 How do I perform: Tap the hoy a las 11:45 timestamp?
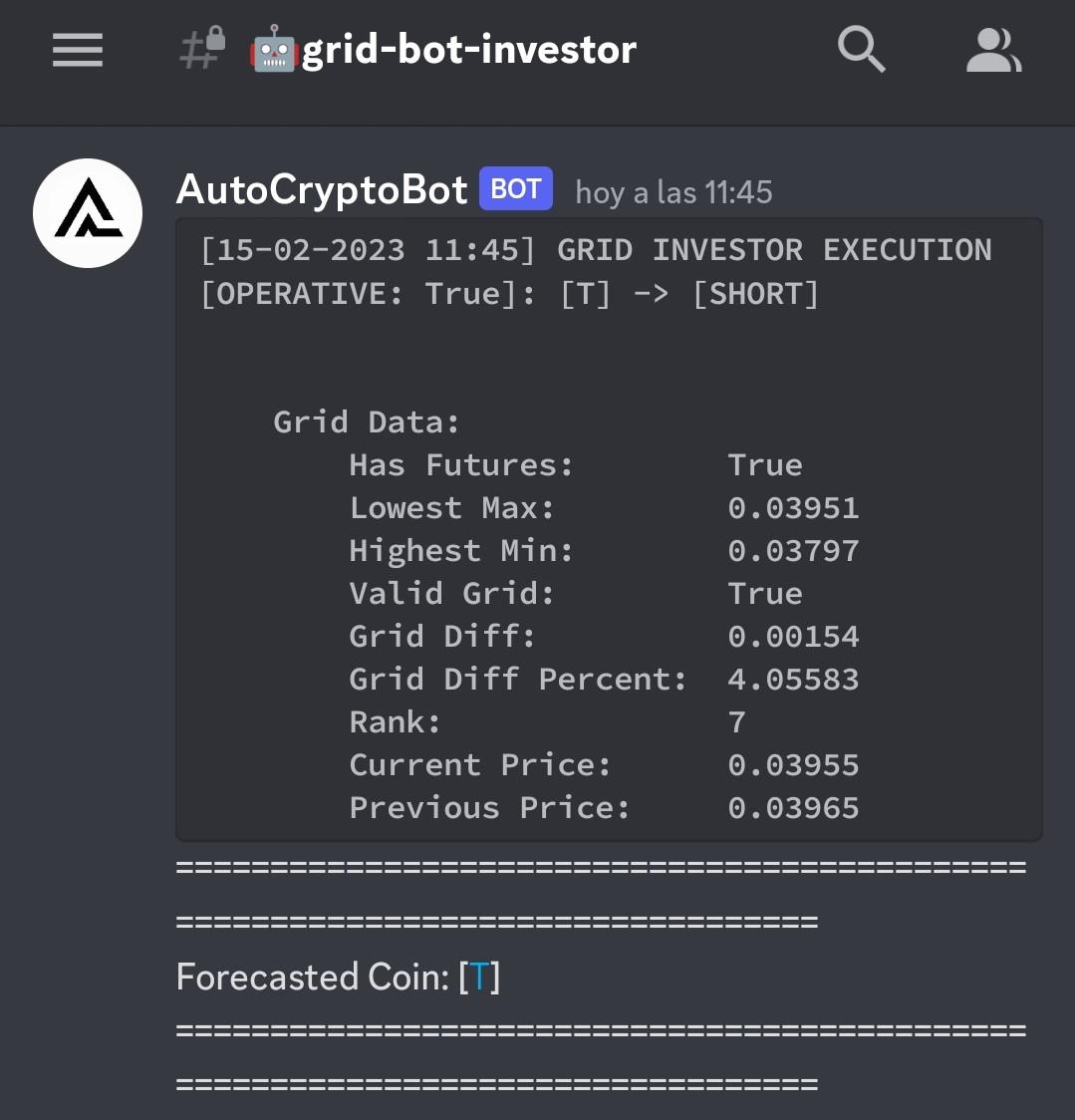pos(673,192)
